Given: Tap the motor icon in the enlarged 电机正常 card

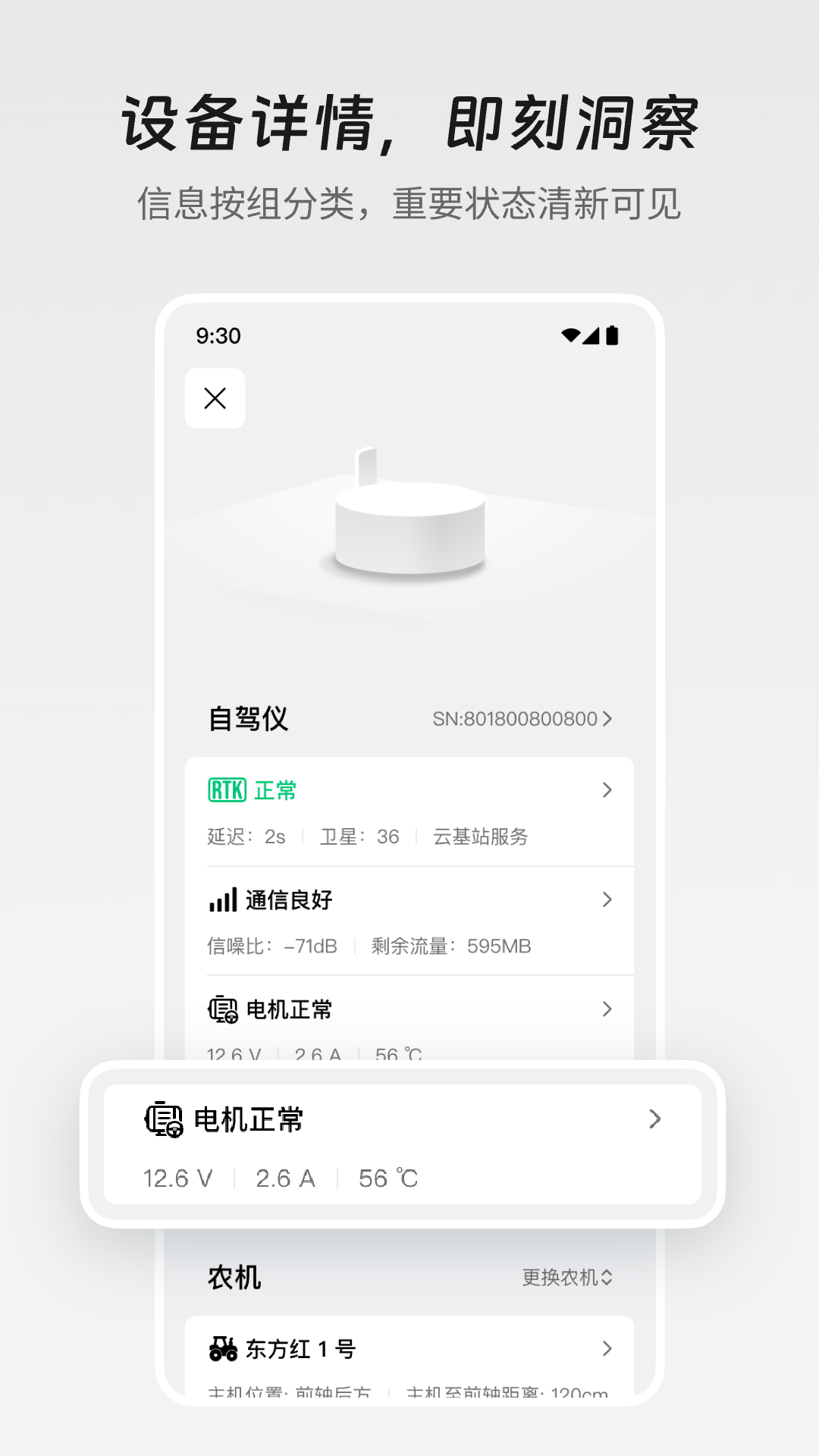Looking at the screenshot, I should [x=162, y=1119].
